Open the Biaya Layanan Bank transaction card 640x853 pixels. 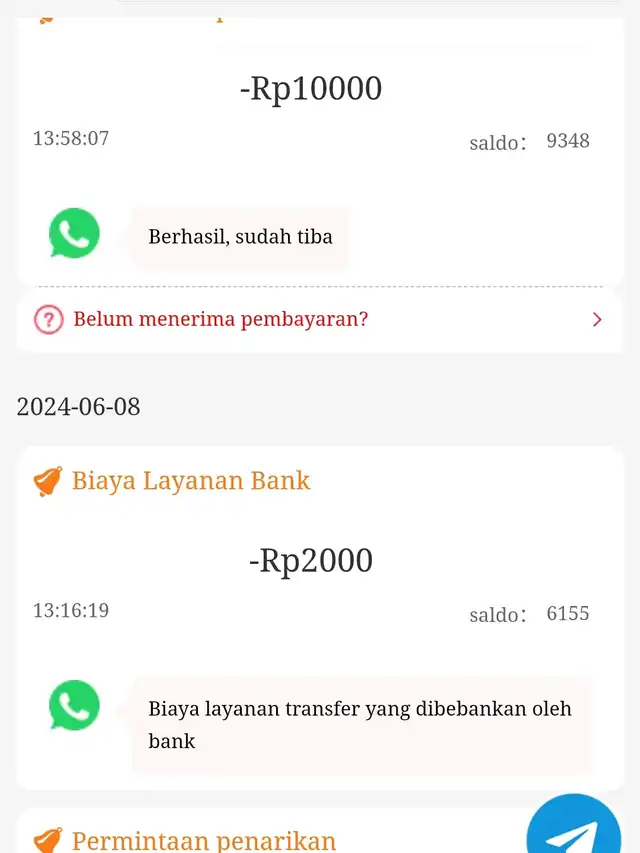pos(319,560)
